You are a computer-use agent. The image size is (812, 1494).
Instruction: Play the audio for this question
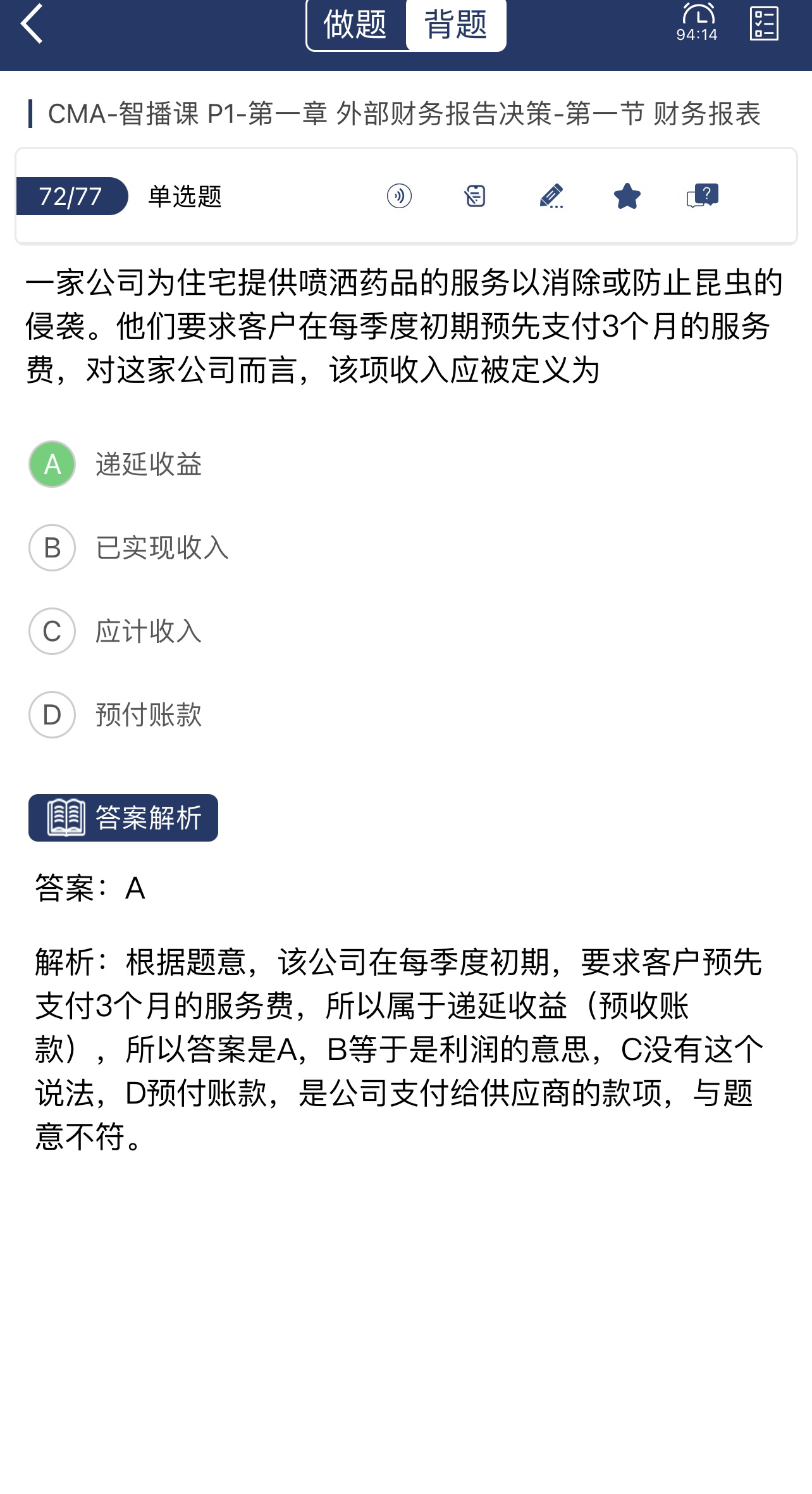point(399,196)
